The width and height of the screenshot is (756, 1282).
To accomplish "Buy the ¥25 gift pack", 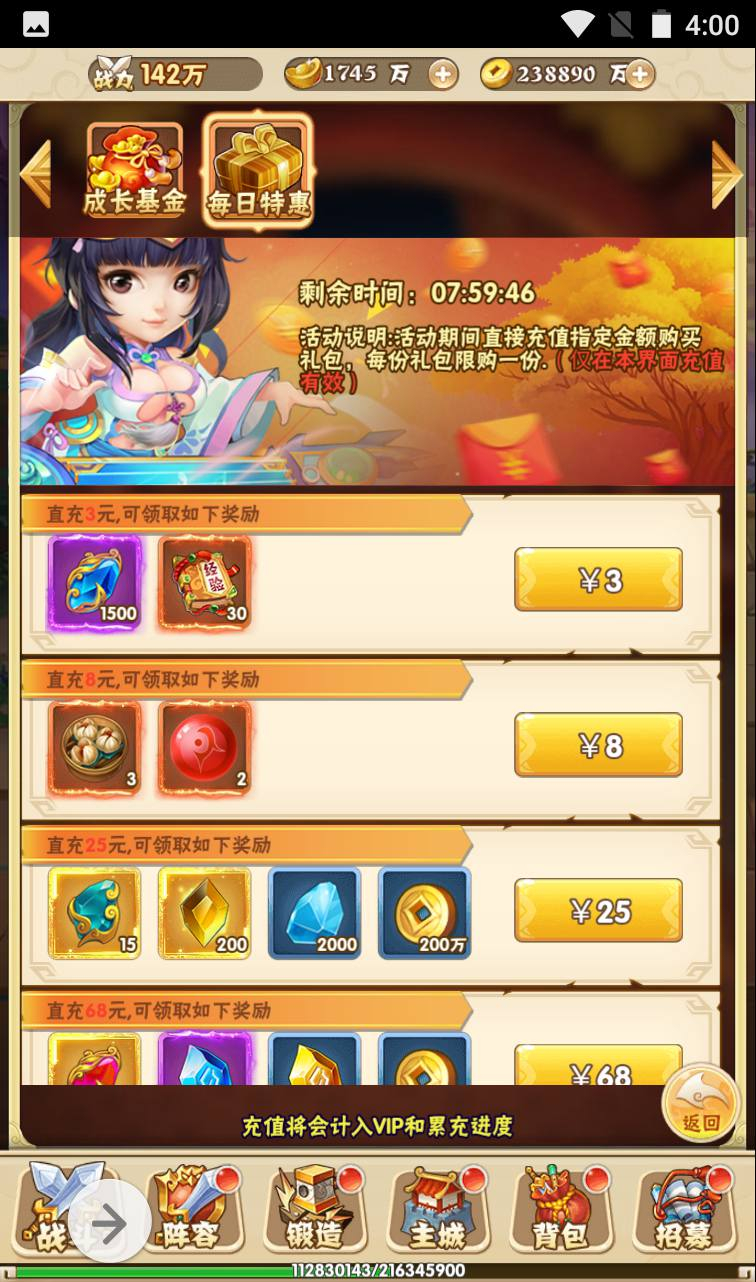I will coord(598,911).
